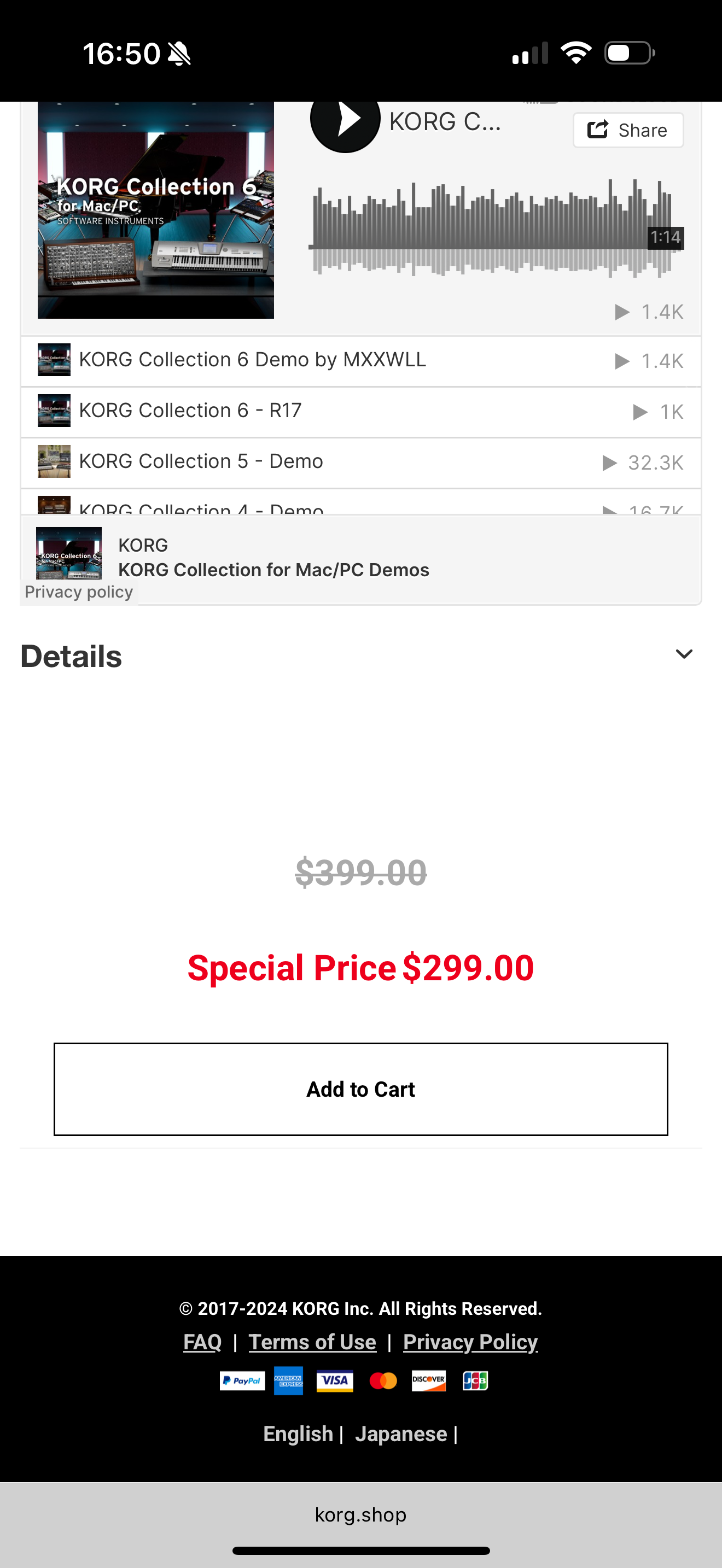The width and height of the screenshot is (722, 1568).
Task: Add KORG Collection to cart
Action: coord(360,1089)
